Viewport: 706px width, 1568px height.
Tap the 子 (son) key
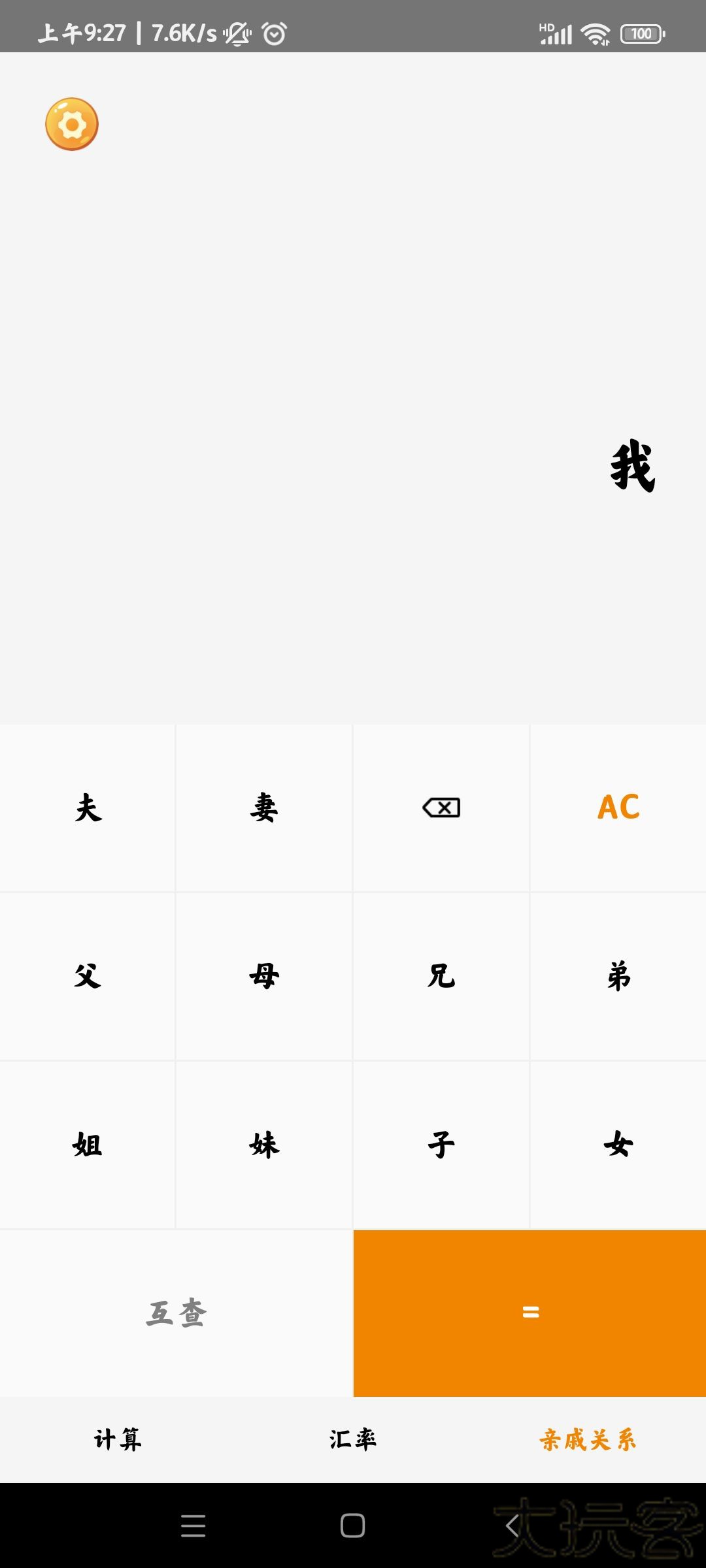pos(441,1145)
